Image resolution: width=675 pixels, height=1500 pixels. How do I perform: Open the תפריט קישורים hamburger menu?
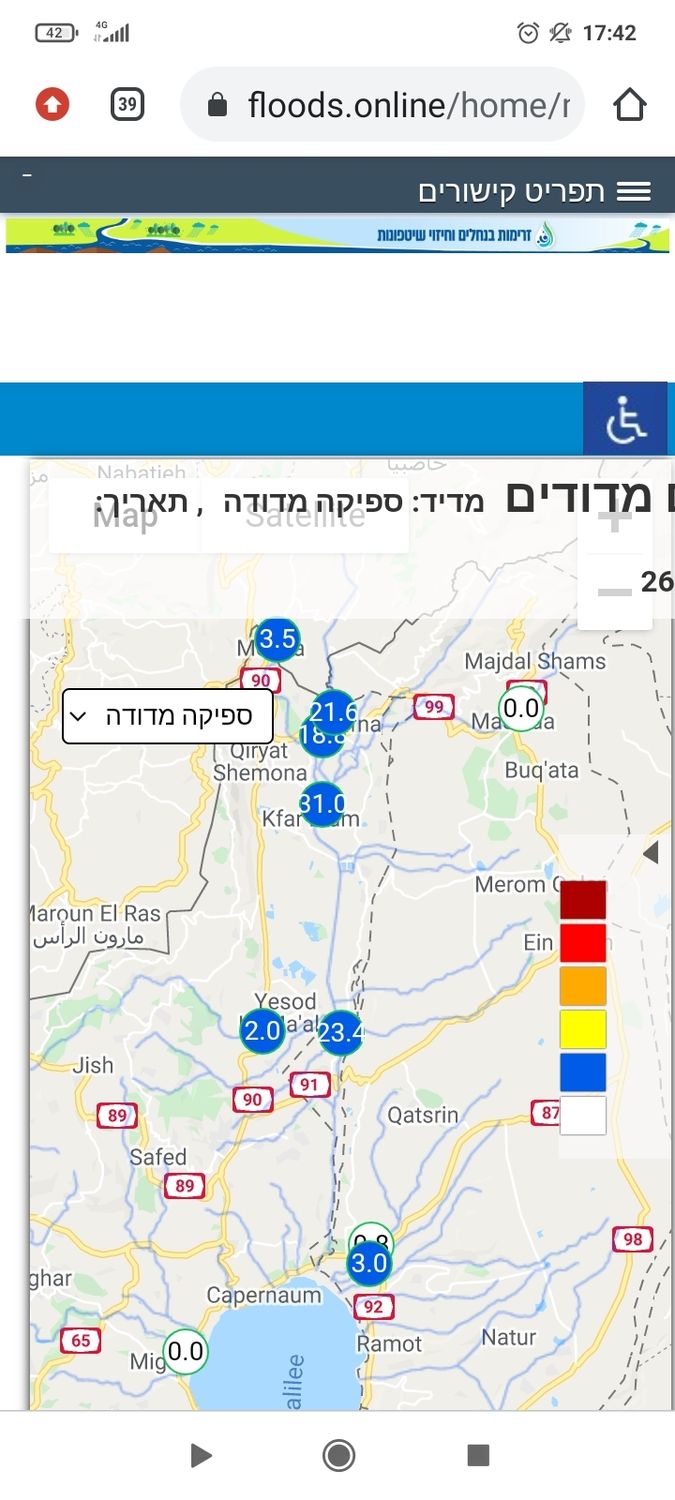[634, 192]
